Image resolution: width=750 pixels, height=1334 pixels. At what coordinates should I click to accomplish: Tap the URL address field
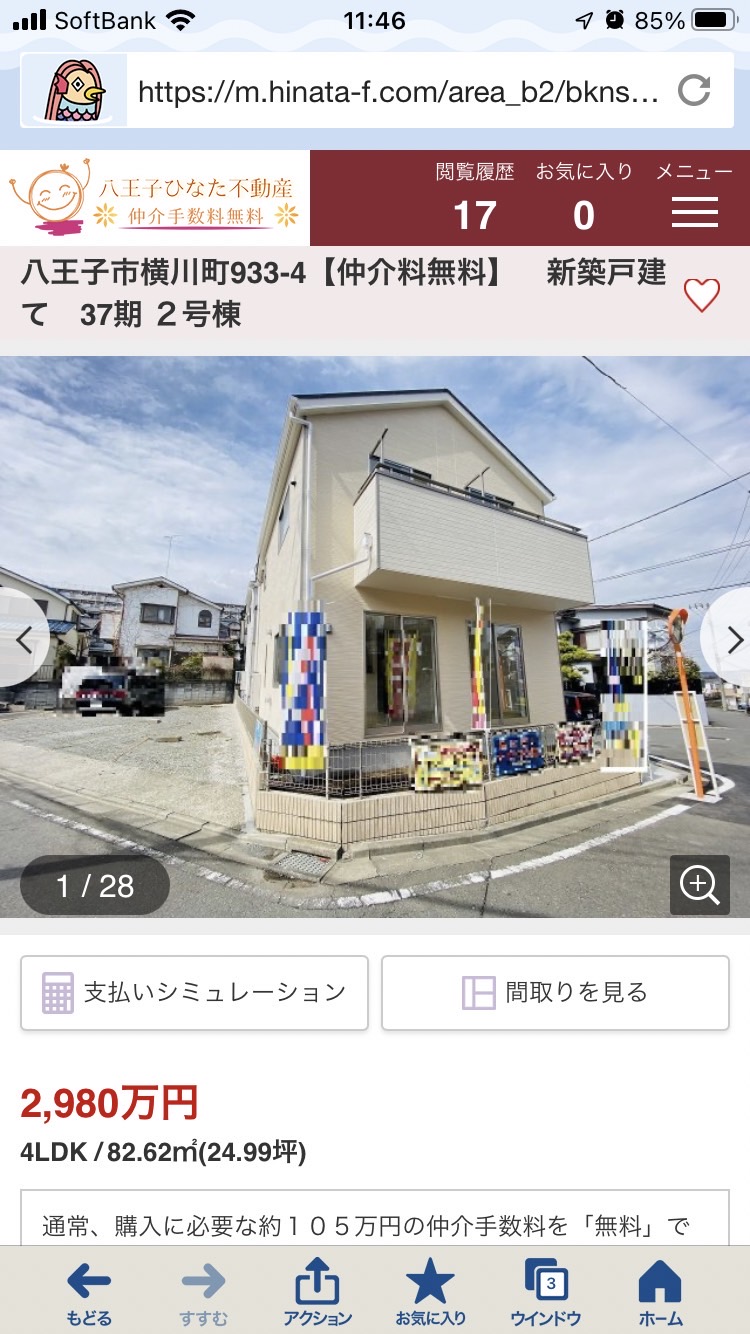pos(398,92)
